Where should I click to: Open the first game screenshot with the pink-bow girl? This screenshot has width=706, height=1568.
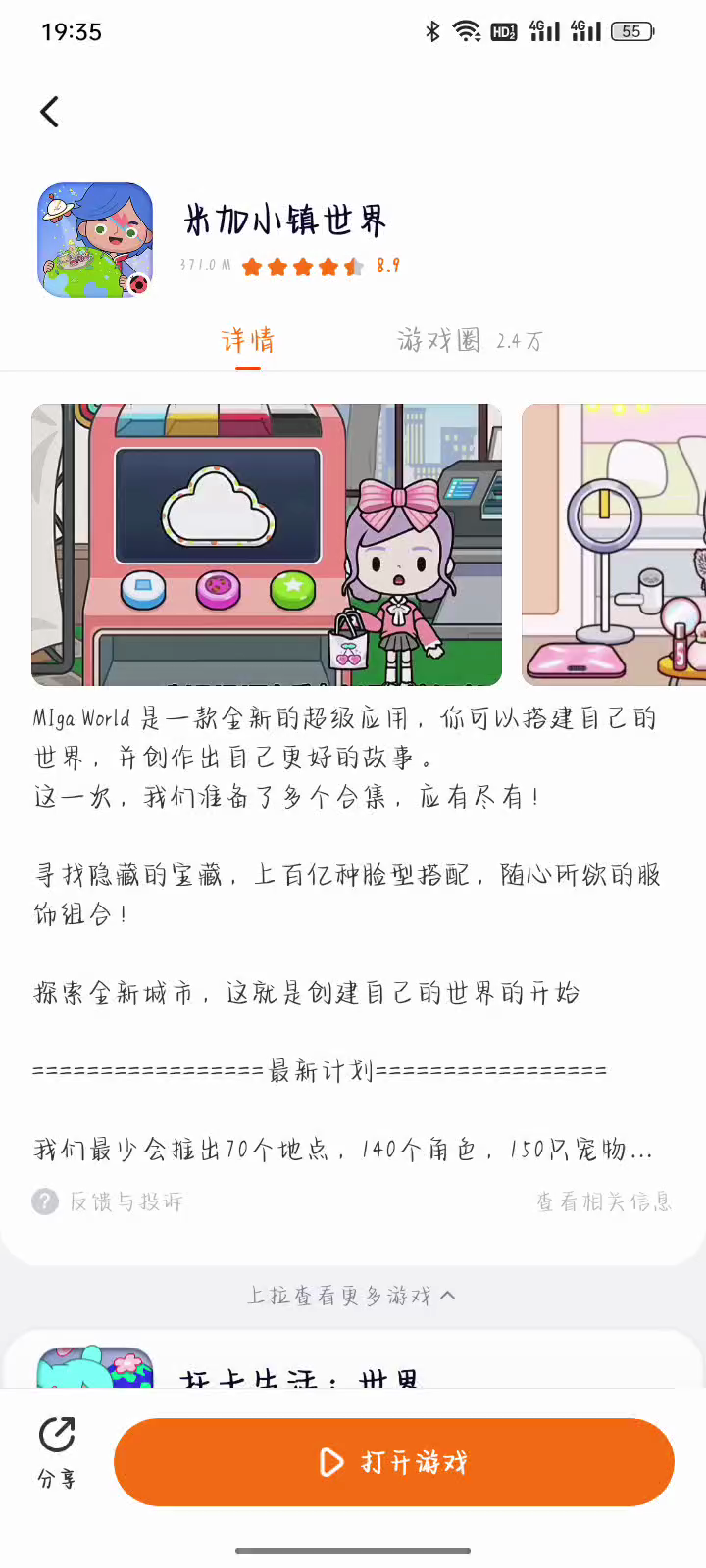pos(267,544)
